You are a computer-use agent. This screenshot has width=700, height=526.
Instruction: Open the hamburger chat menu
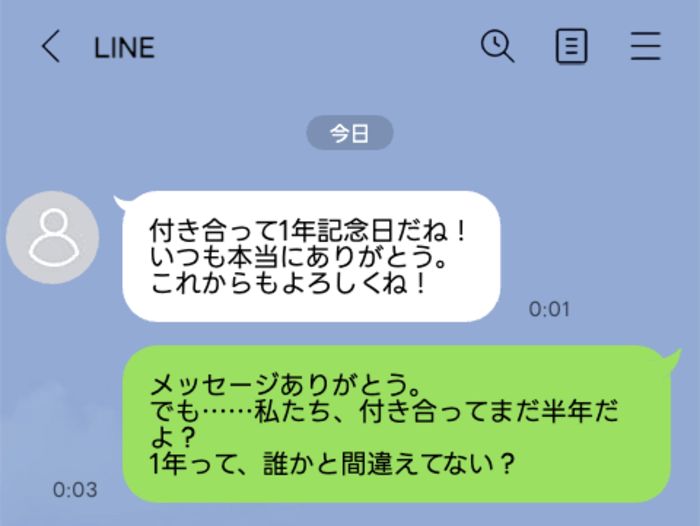646,47
